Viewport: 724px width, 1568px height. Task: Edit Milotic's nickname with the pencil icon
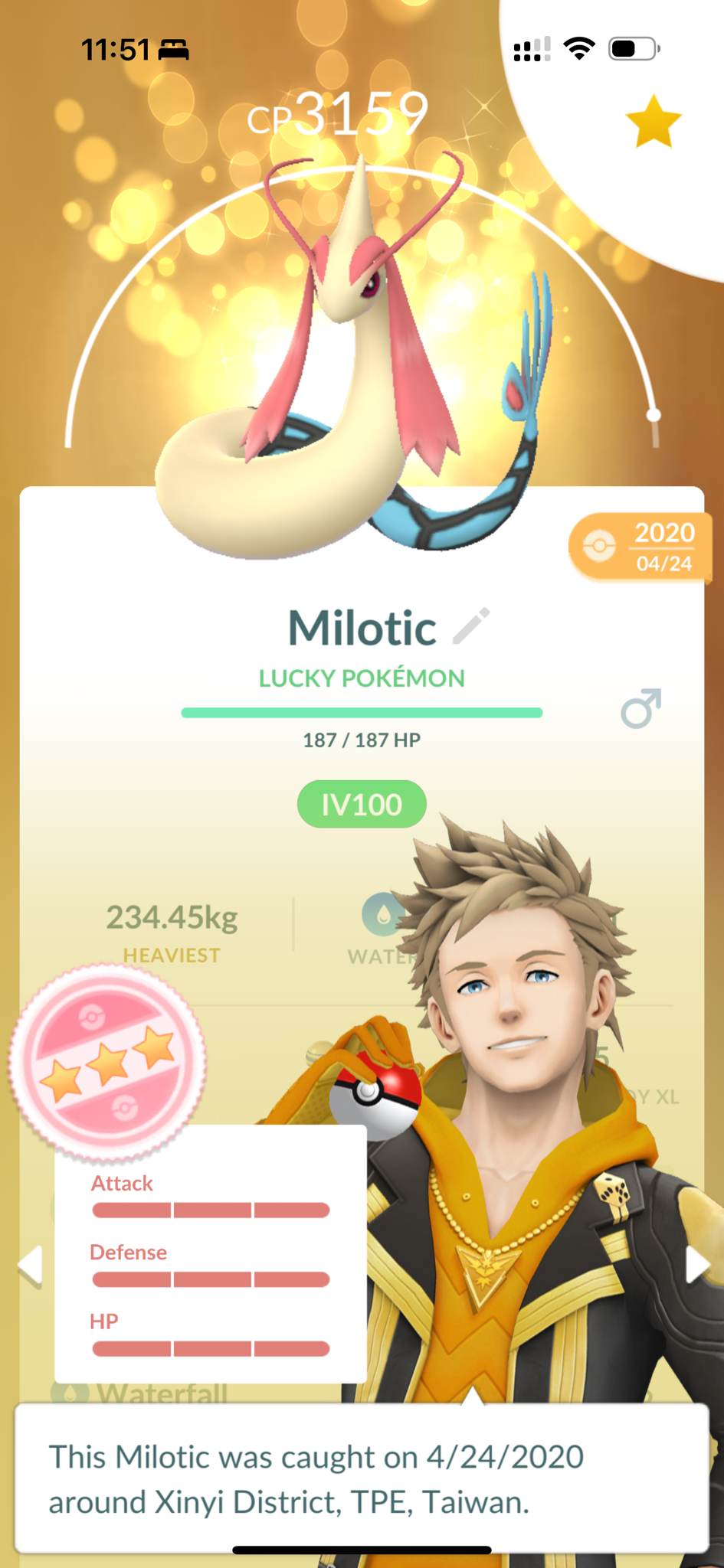coord(471,626)
